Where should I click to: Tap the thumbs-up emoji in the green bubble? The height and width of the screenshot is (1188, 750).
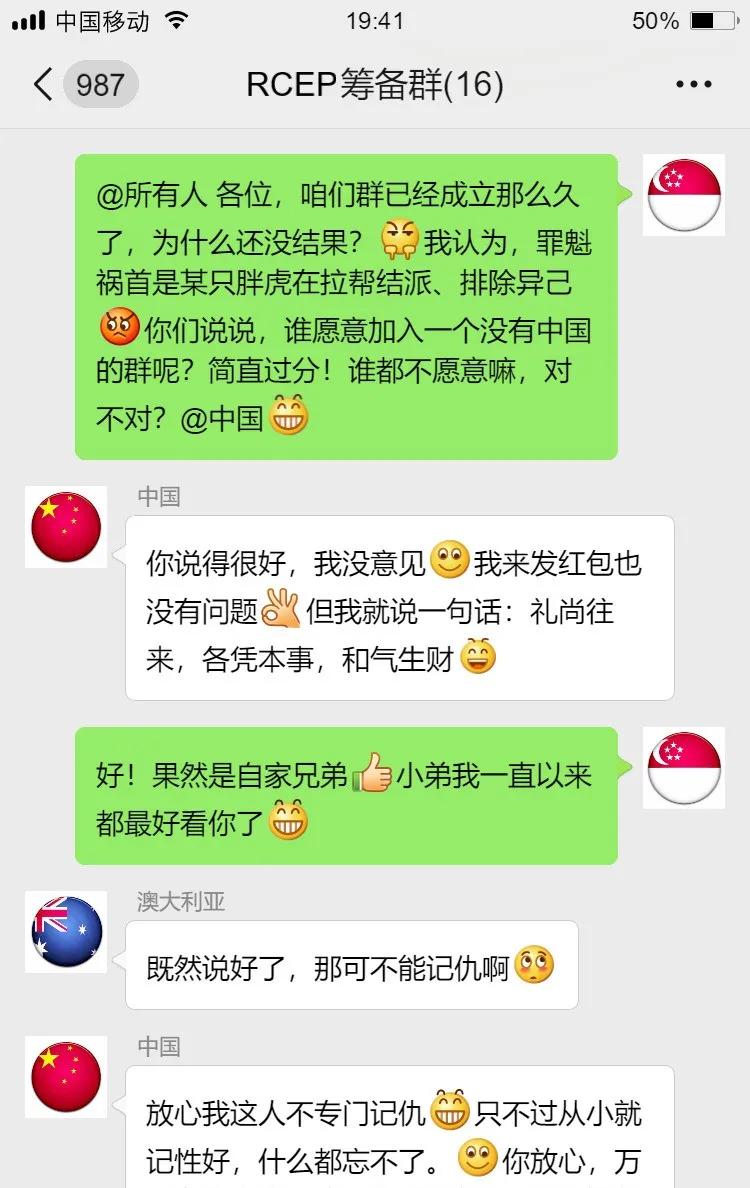click(x=371, y=774)
